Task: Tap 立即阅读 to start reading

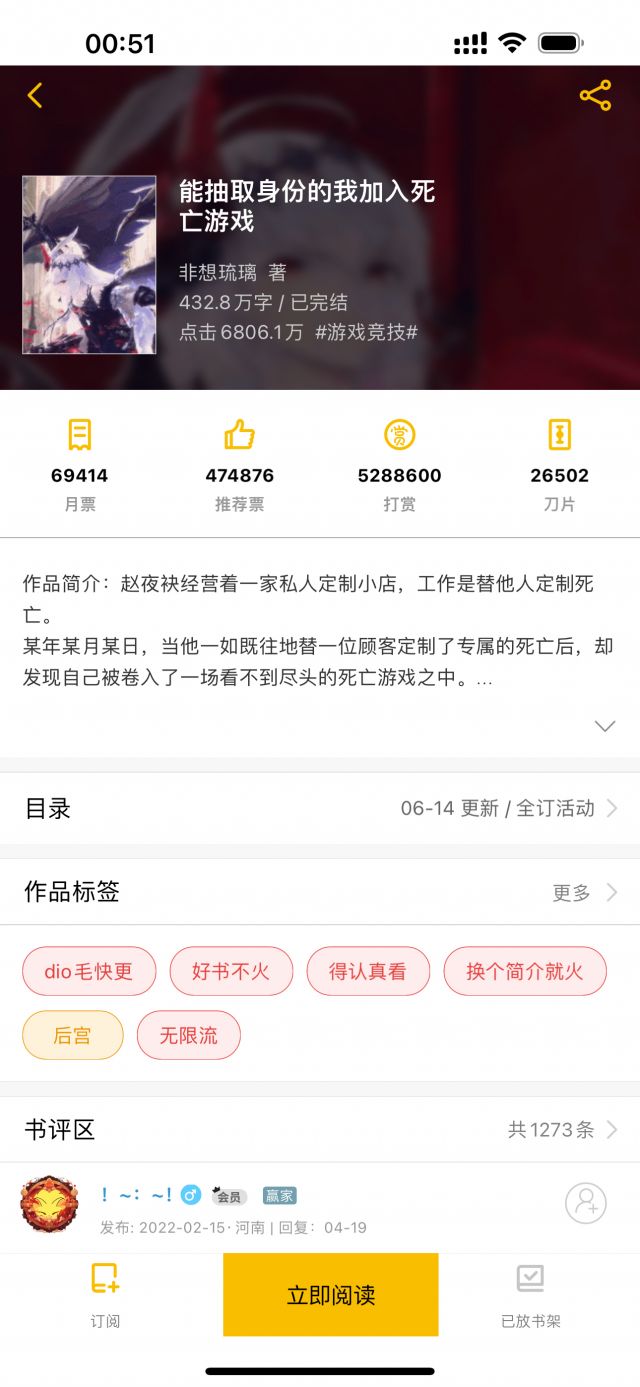Action: pos(330,1295)
